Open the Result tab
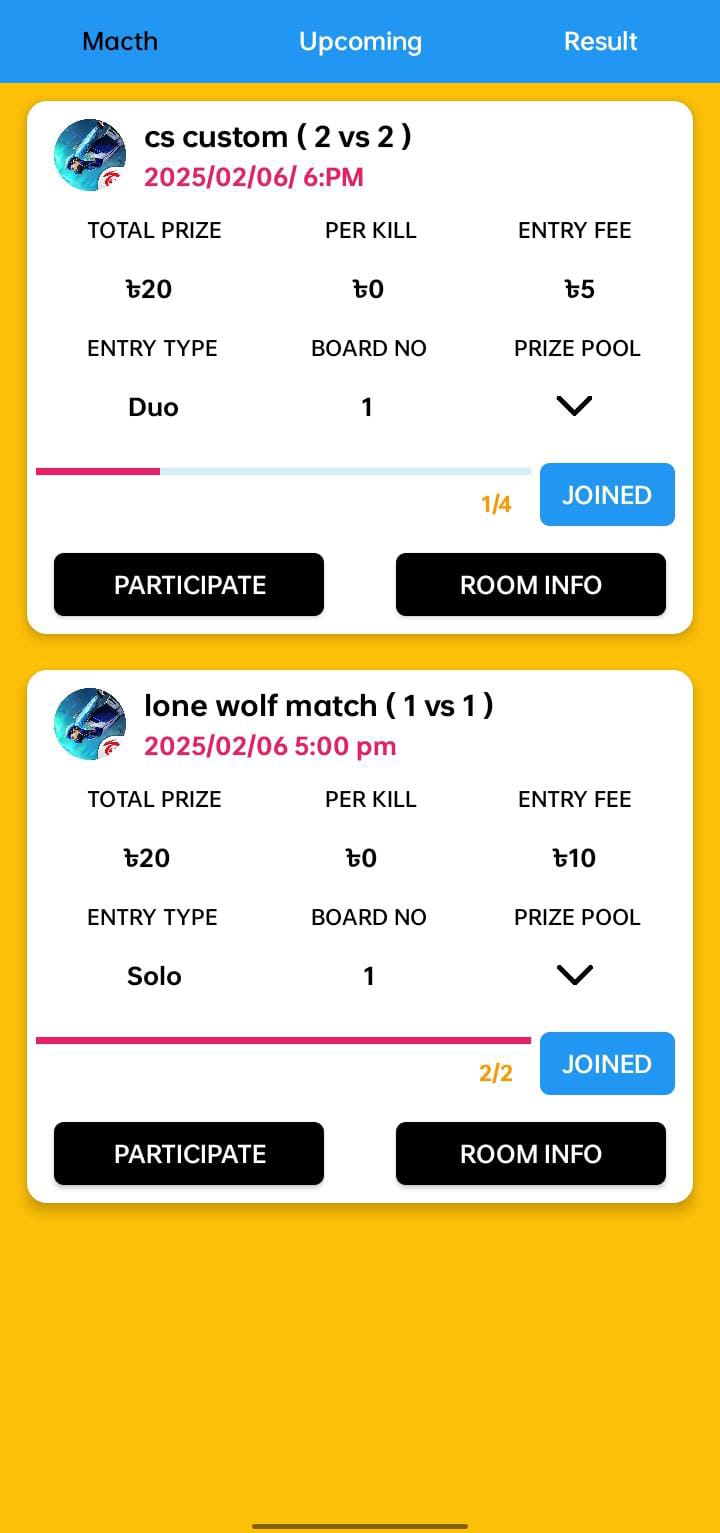 pyautogui.click(x=600, y=41)
